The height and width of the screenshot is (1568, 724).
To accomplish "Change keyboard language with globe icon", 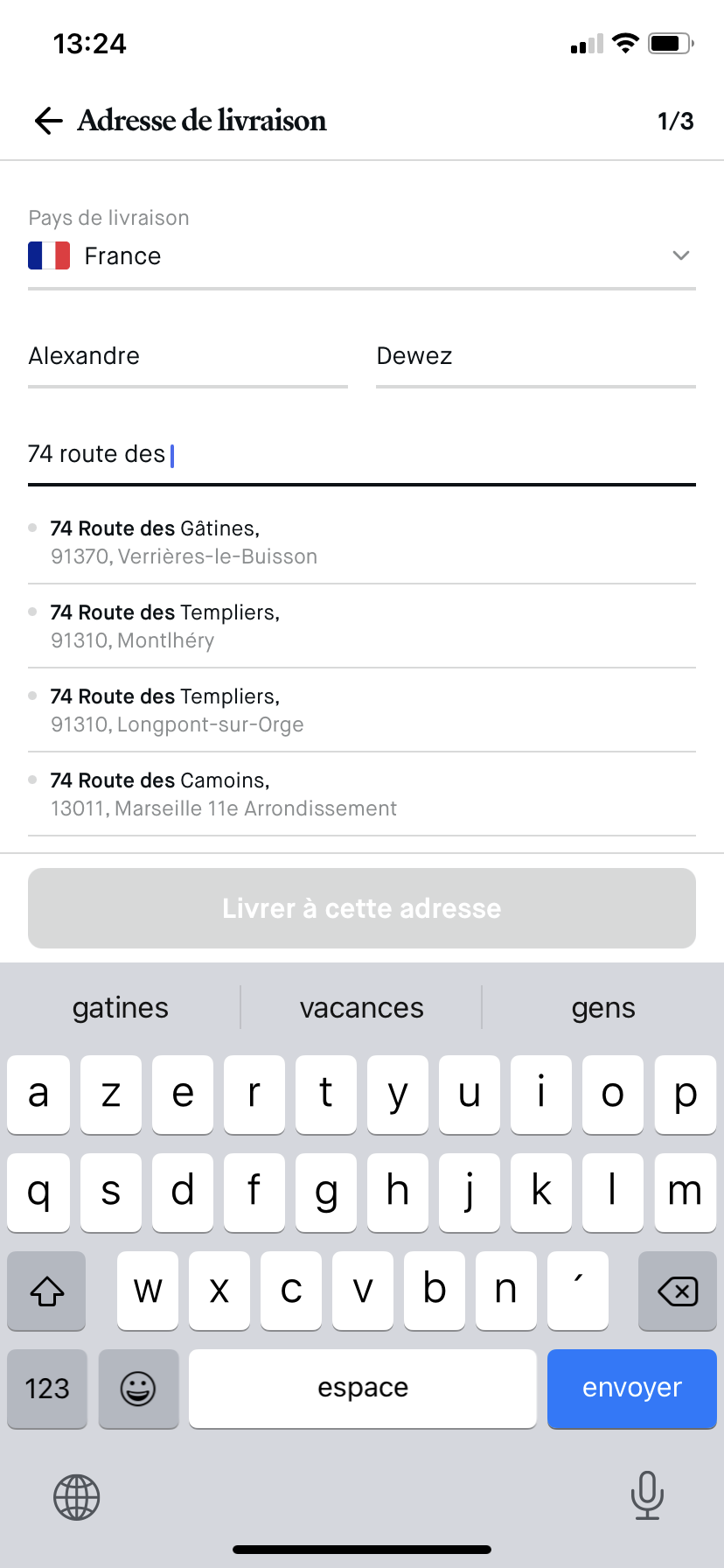I will click(77, 1497).
